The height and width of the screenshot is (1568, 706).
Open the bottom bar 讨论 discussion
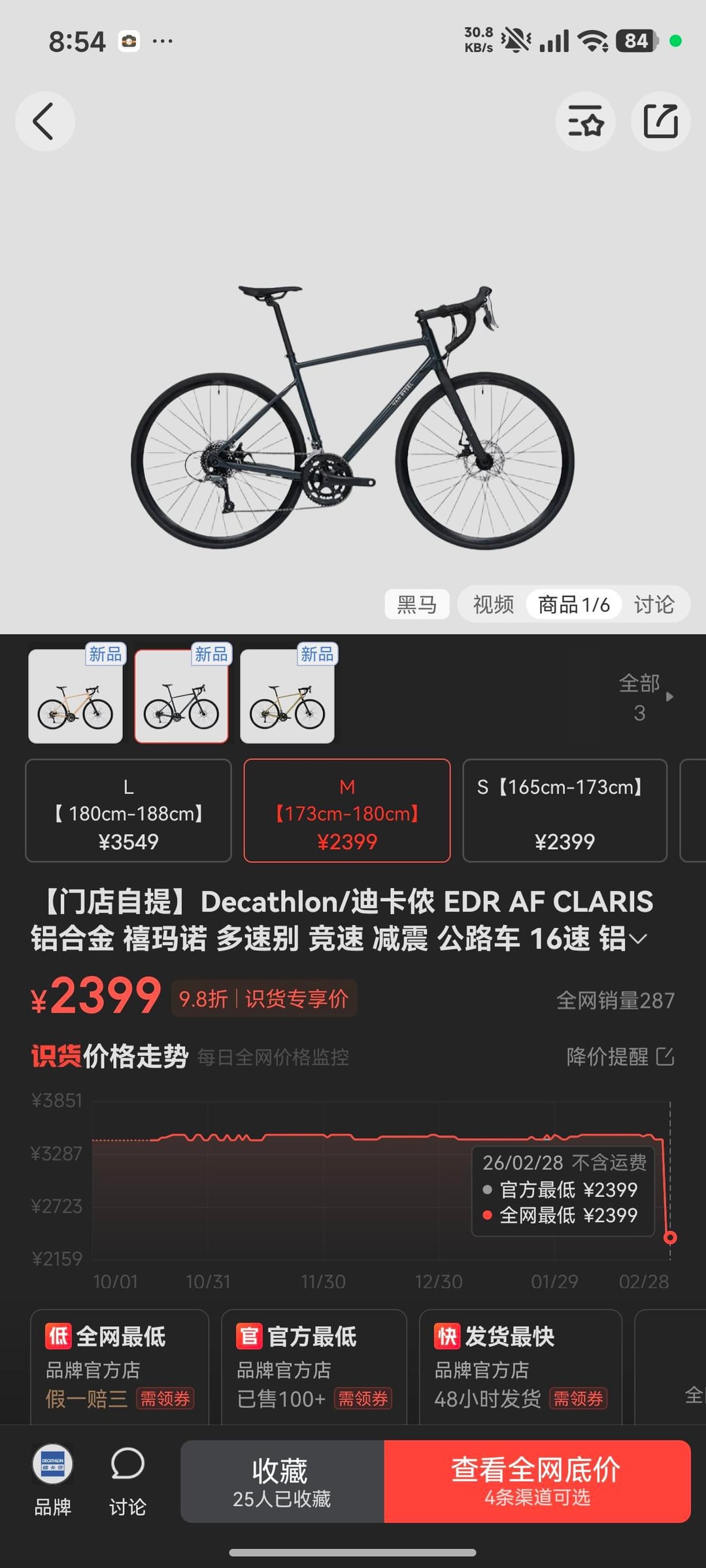pos(127,1481)
